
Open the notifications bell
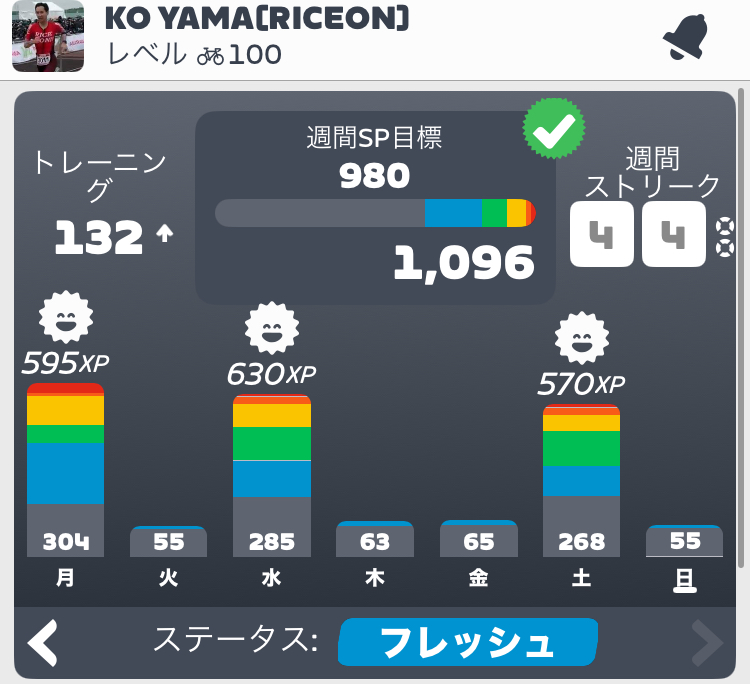684,36
